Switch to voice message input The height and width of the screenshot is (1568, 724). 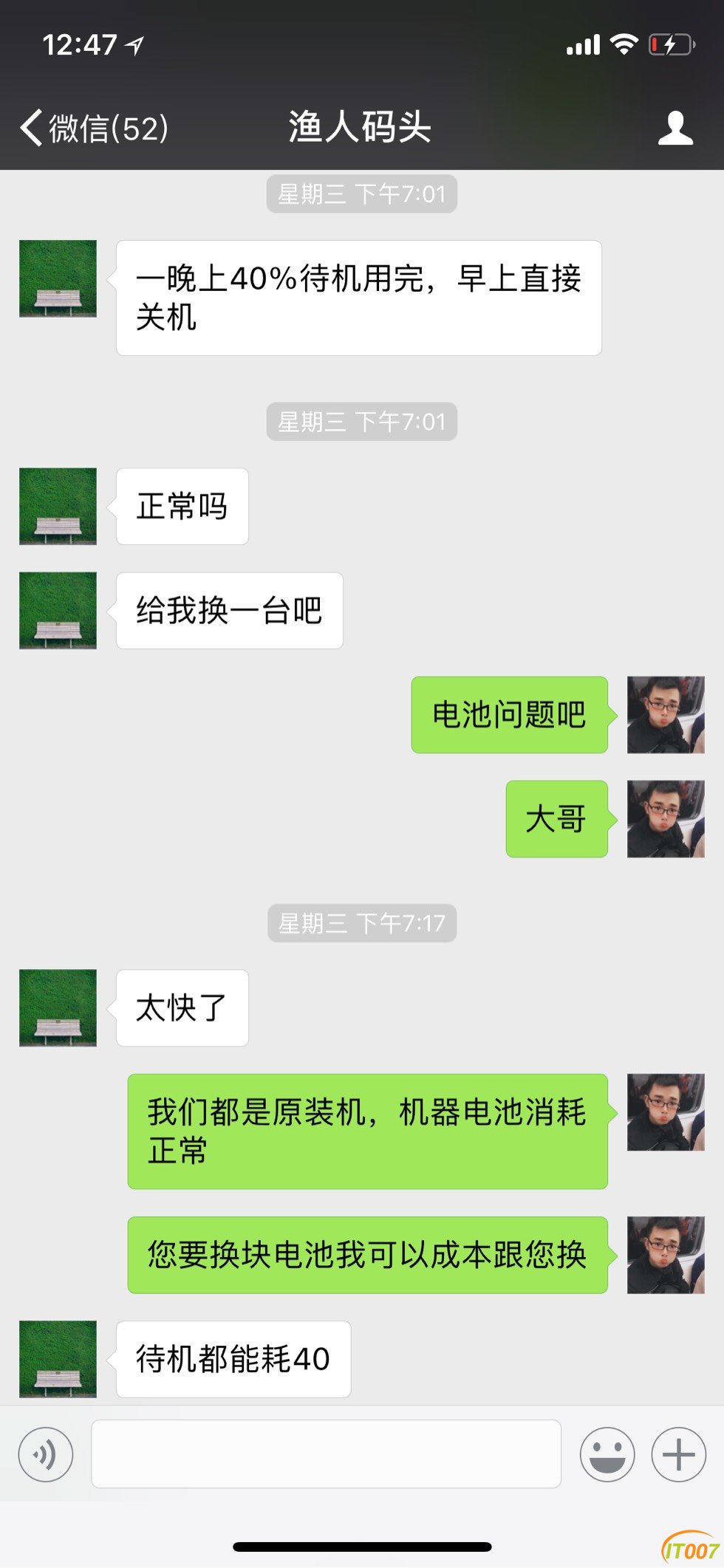coord(46,1454)
